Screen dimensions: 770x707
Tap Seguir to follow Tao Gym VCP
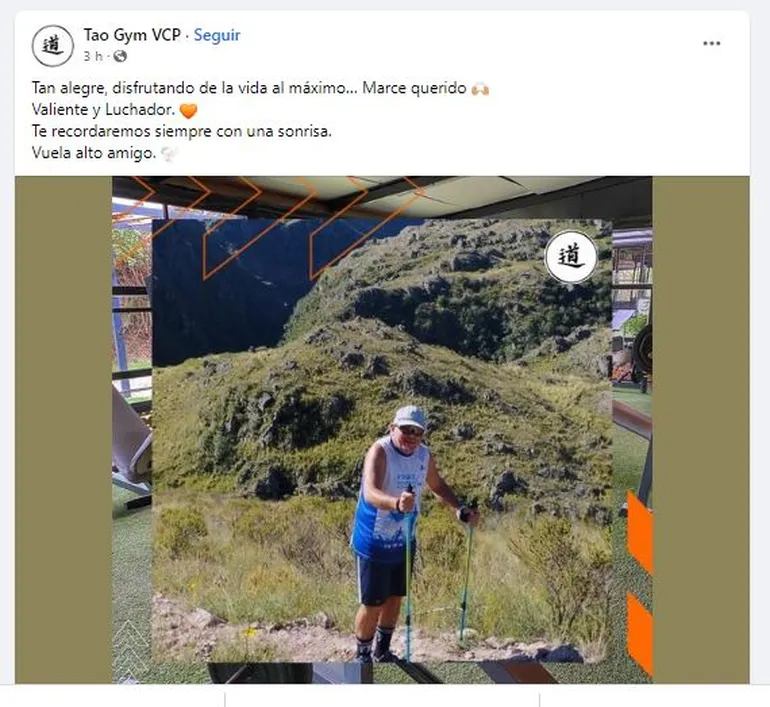coord(217,35)
